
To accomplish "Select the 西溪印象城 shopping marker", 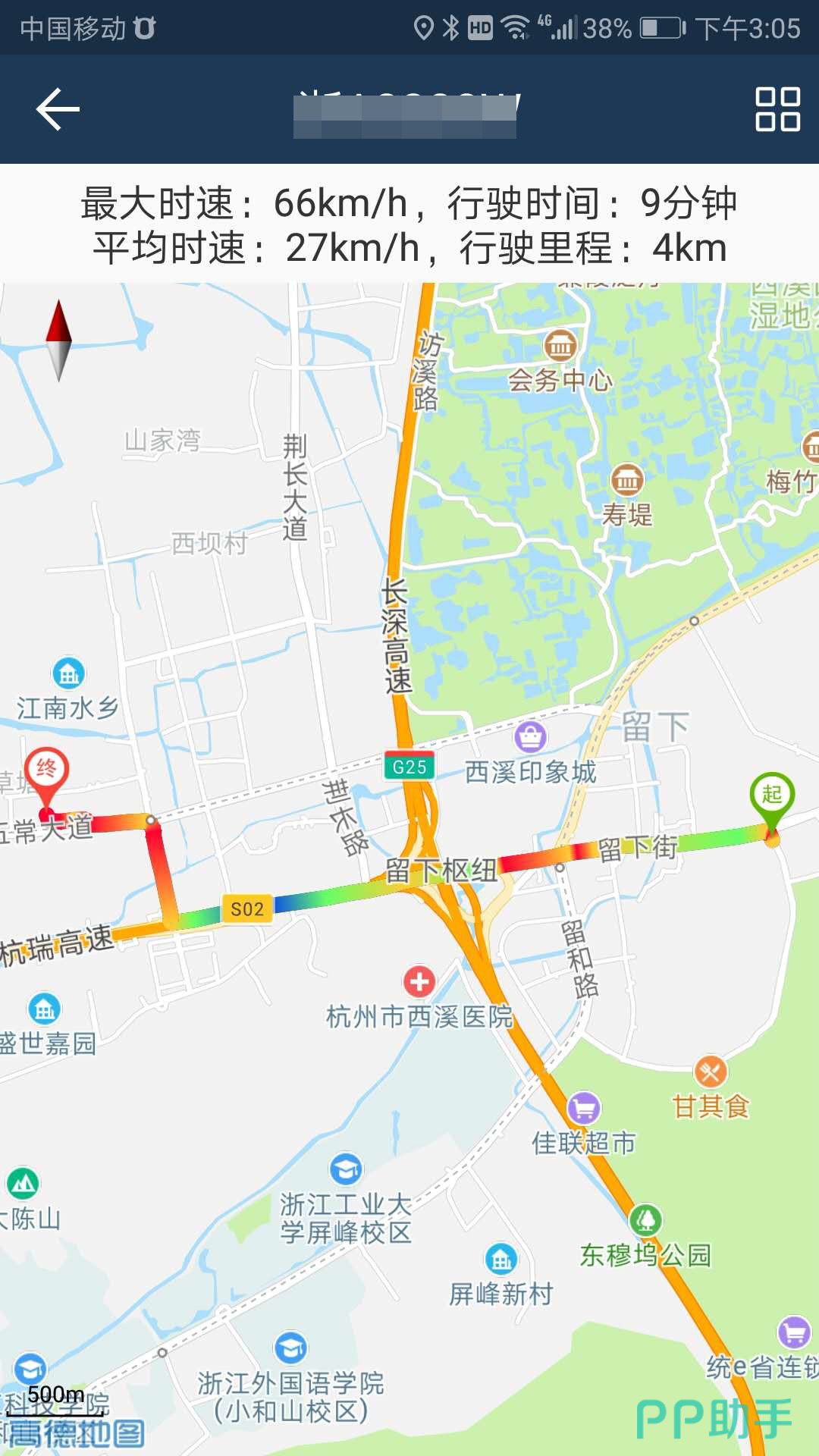I will [530, 736].
